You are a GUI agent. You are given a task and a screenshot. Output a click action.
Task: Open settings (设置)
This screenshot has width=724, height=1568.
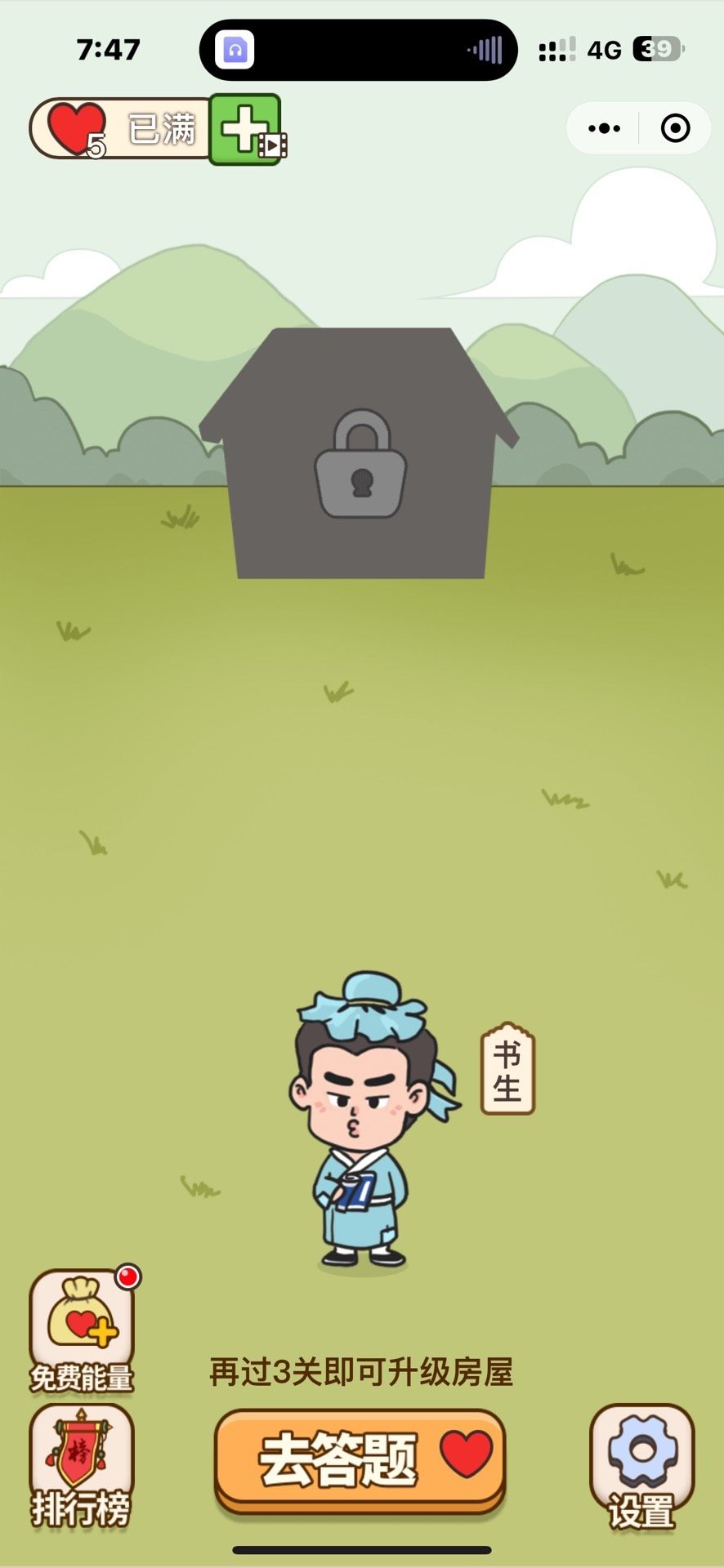click(642, 1466)
